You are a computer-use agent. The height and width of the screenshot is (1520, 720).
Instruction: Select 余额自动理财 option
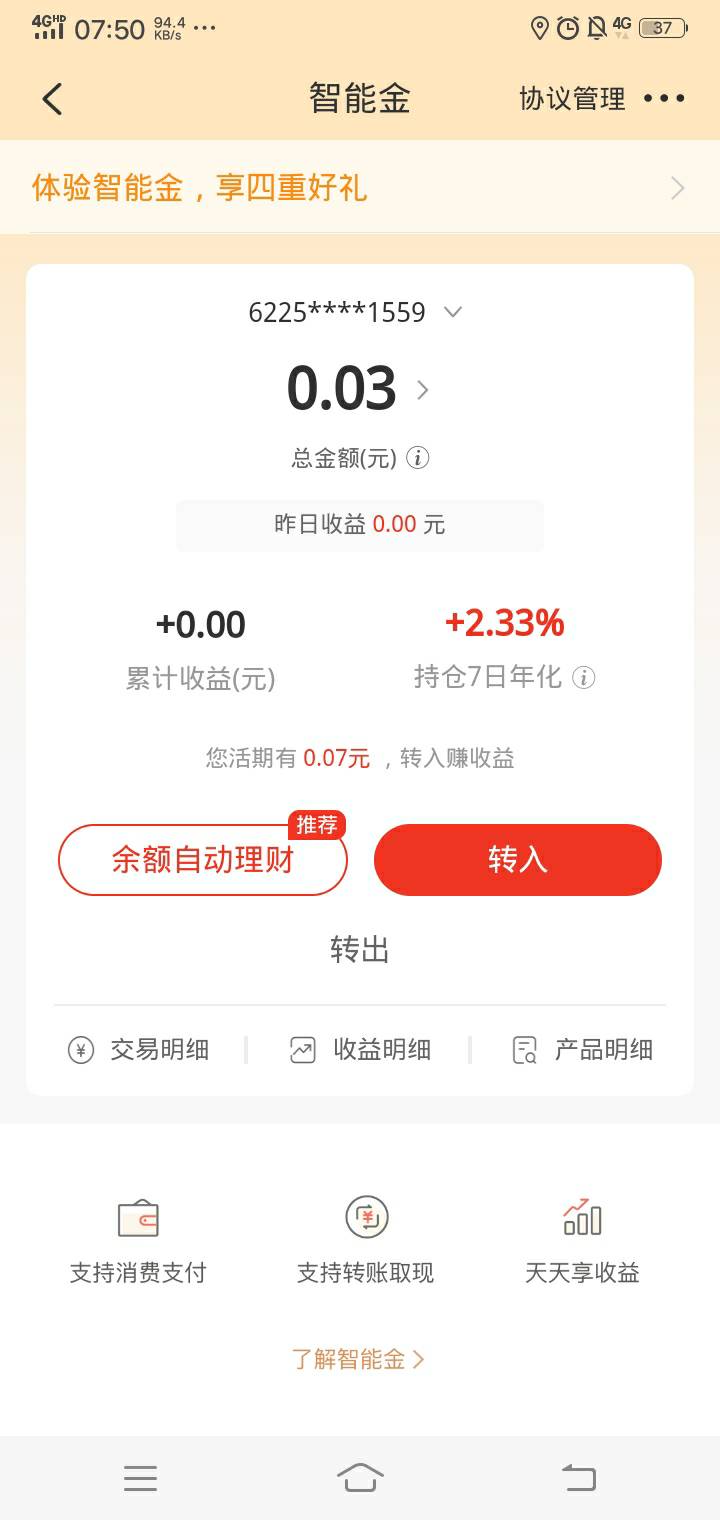click(x=203, y=860)
